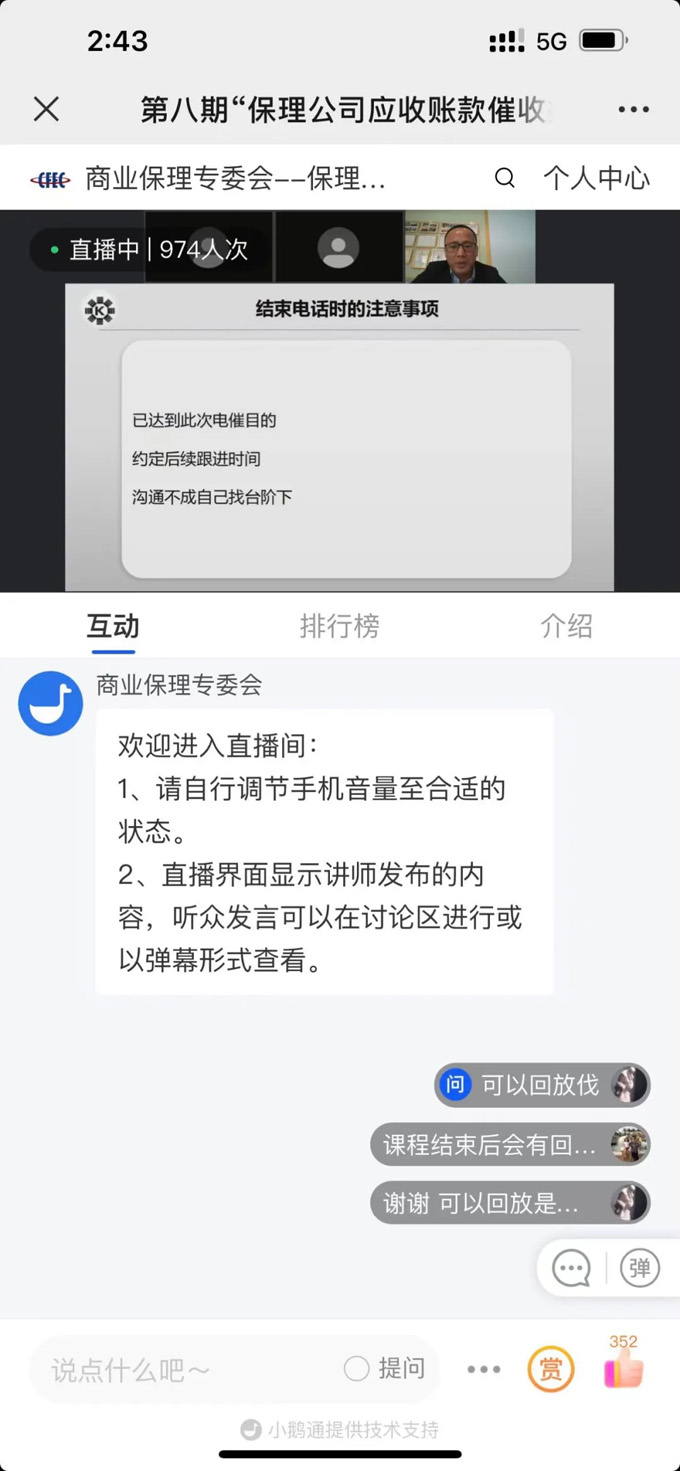The width and height of the screenshot is (680, 1471).
Task: View the message 课程结束后会有回…
Action: pos(490,1145)
